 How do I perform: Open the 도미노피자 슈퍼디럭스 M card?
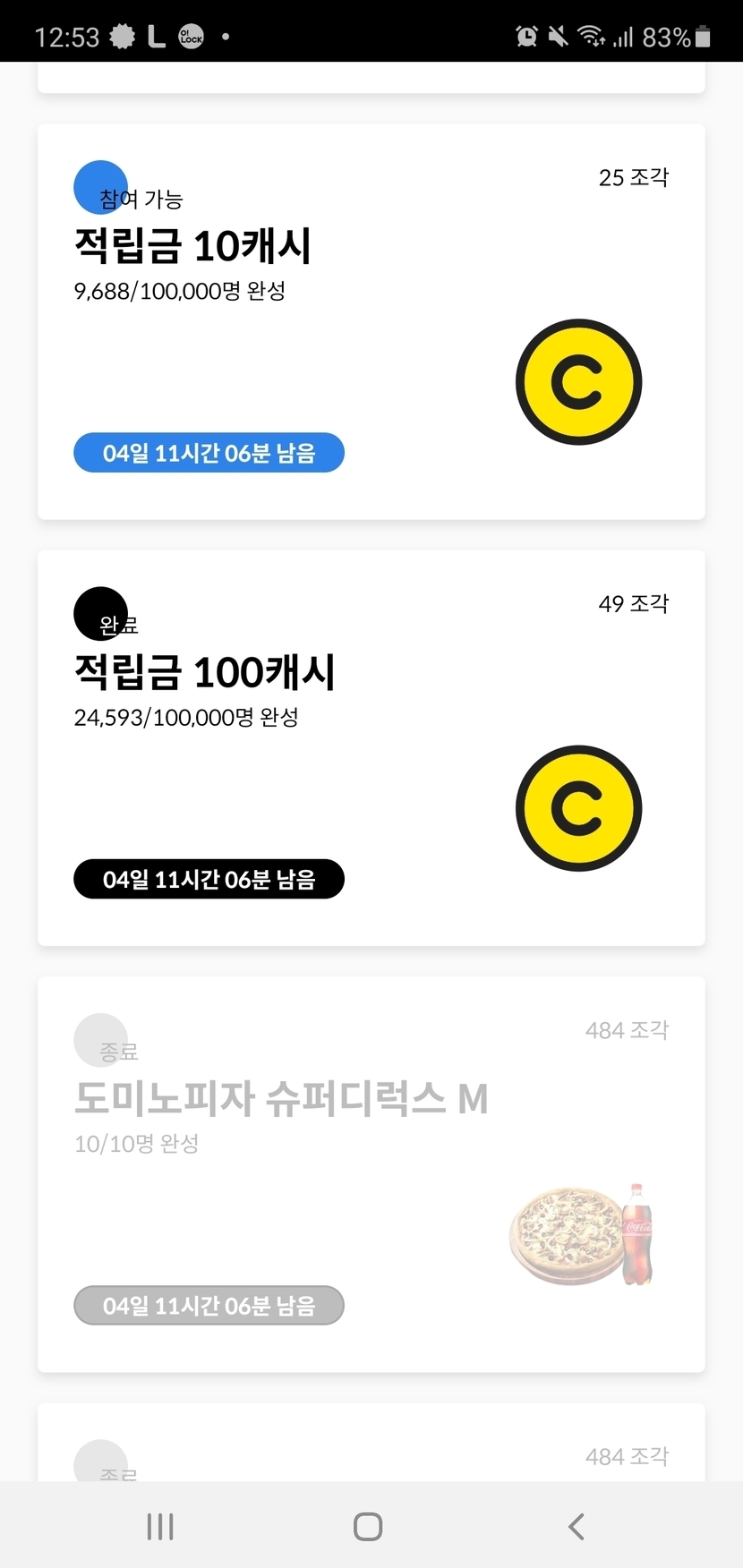371,1174
